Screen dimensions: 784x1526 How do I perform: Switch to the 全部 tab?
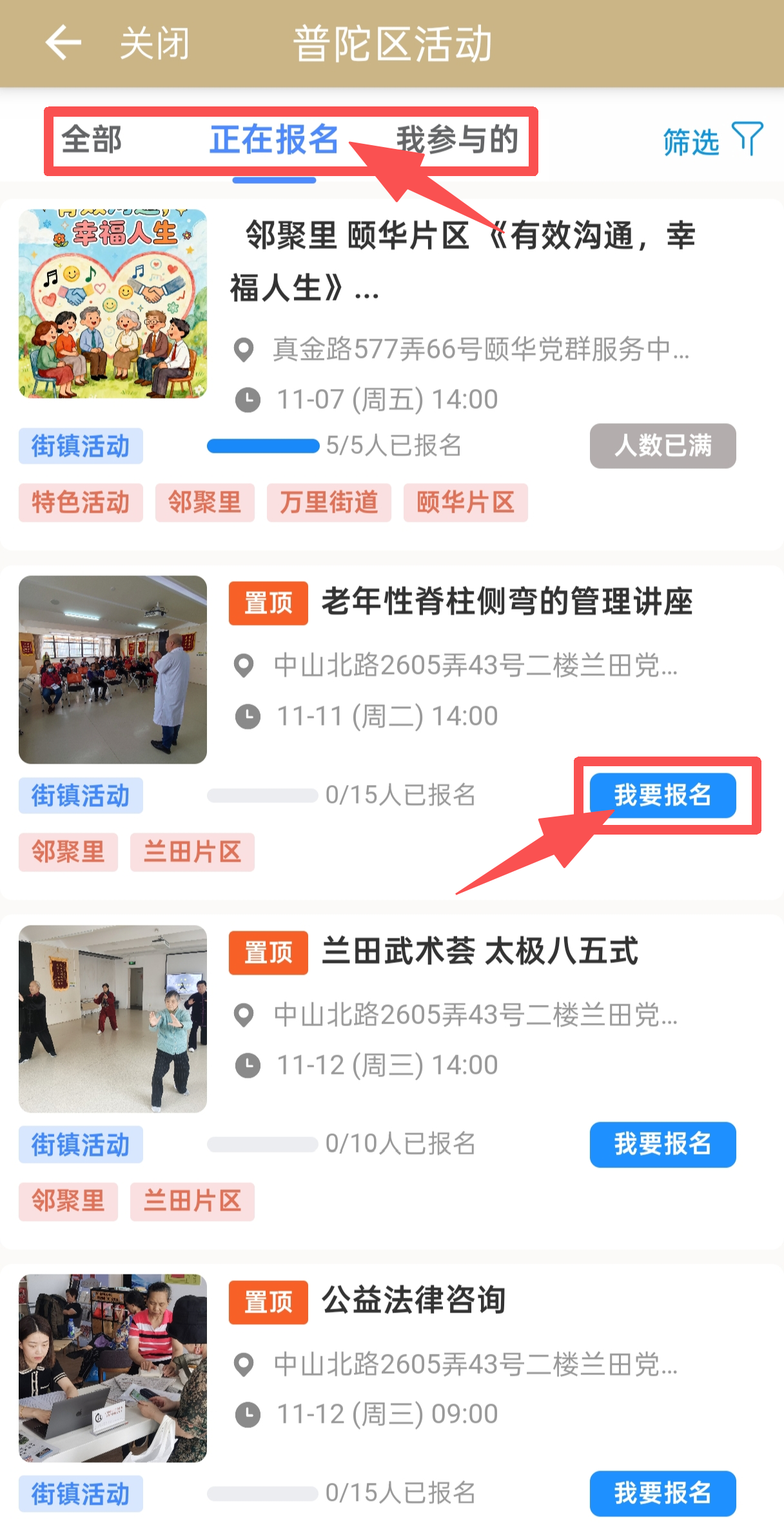pyautogui.click(x=92, y=140)
